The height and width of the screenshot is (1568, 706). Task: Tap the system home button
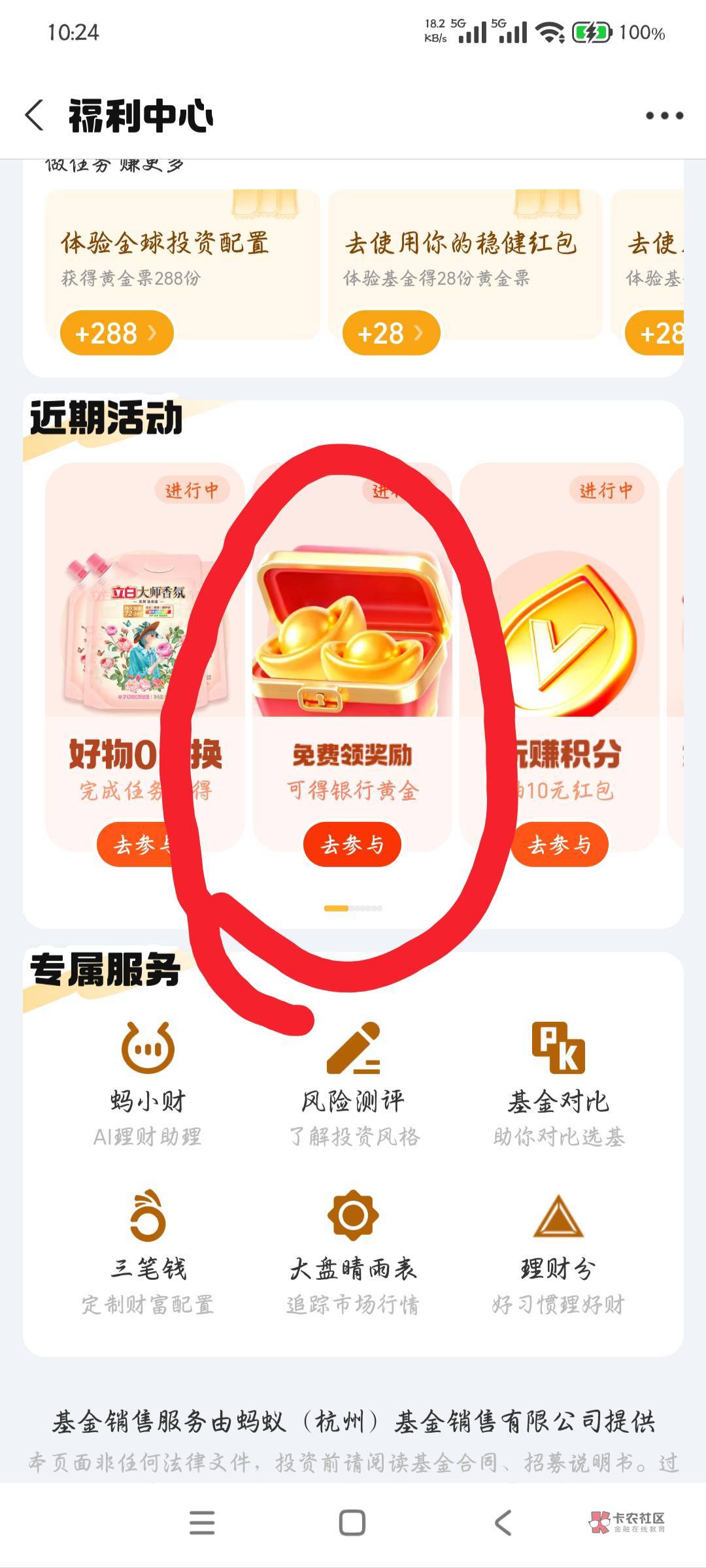(x=352, y=1523)
